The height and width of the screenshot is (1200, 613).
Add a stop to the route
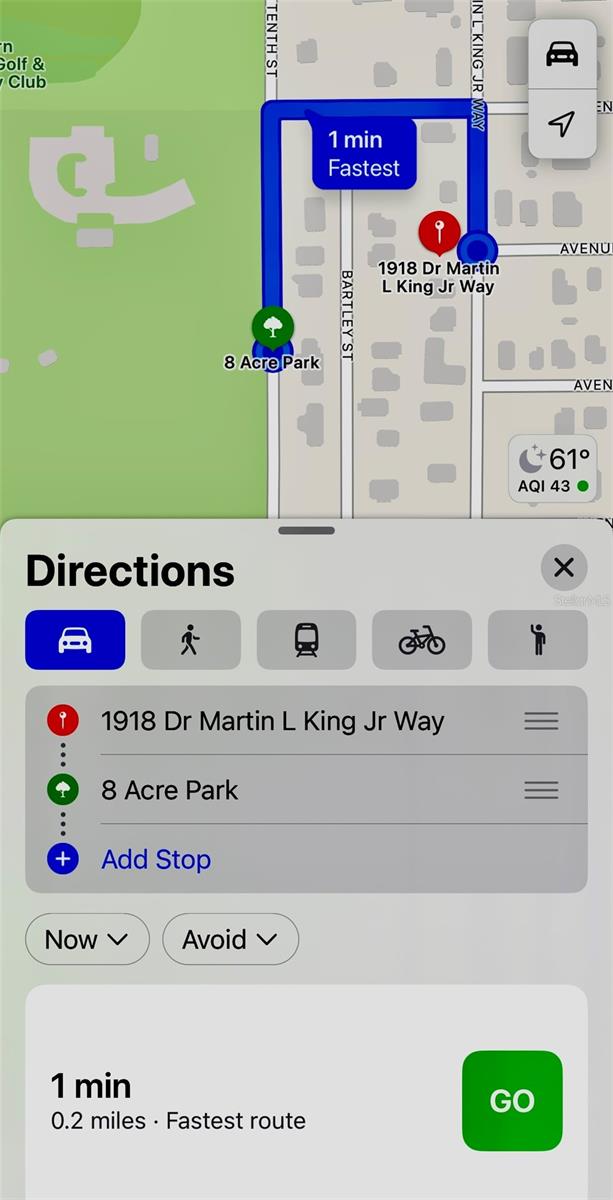click(x=155, y=859)
